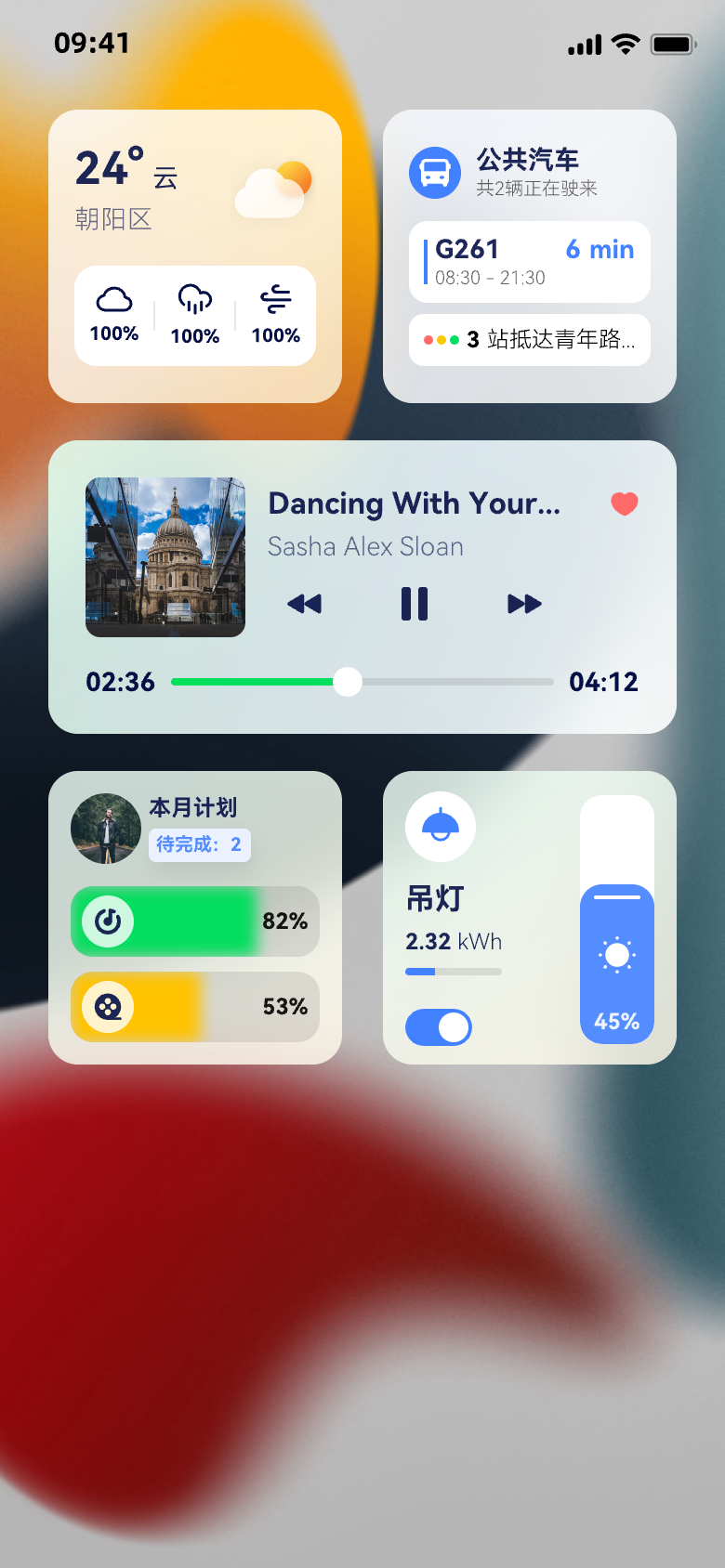The width and height of the screenshot is (725, 1568).
Task: Unlike the current song with the heart
Action: (x=625, y=503)
